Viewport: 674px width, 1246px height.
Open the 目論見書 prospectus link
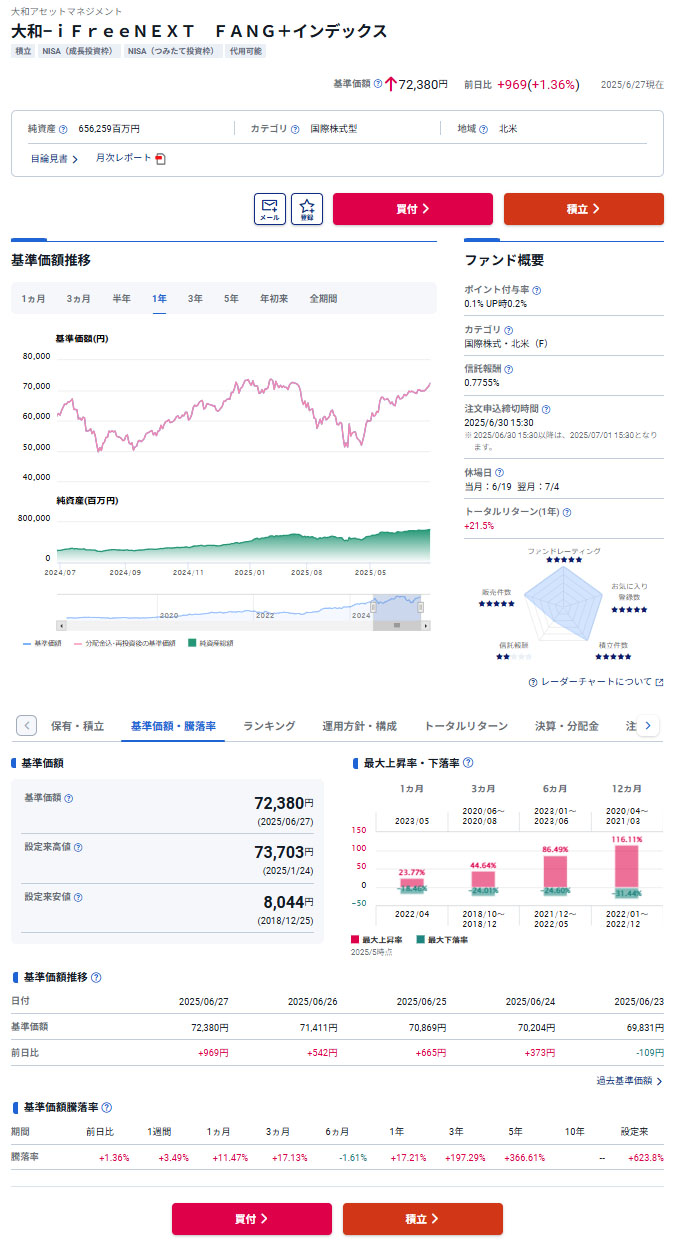54,159
